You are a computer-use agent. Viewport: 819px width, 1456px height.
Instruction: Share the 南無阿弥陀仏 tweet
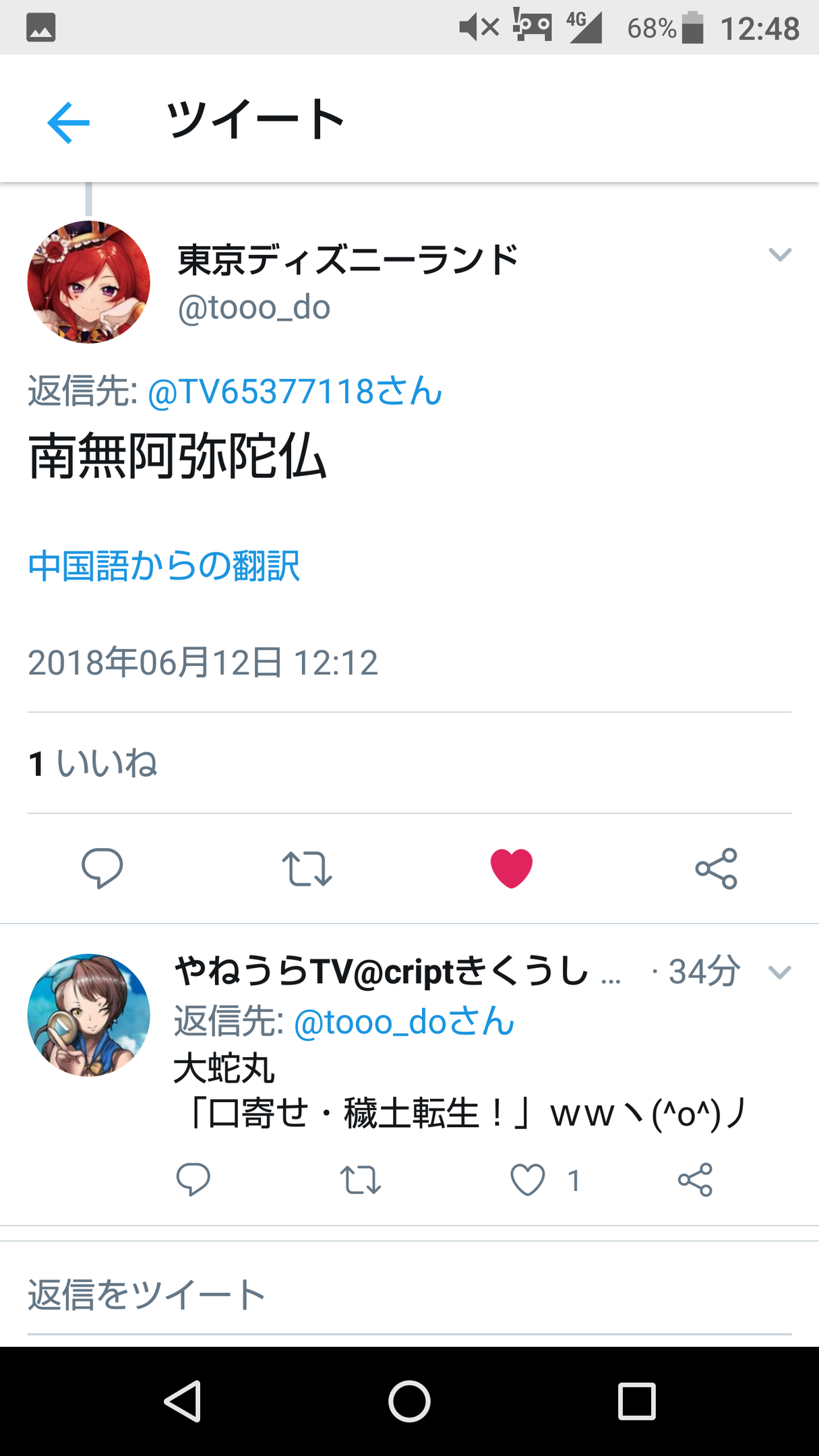tap(716, 868)
